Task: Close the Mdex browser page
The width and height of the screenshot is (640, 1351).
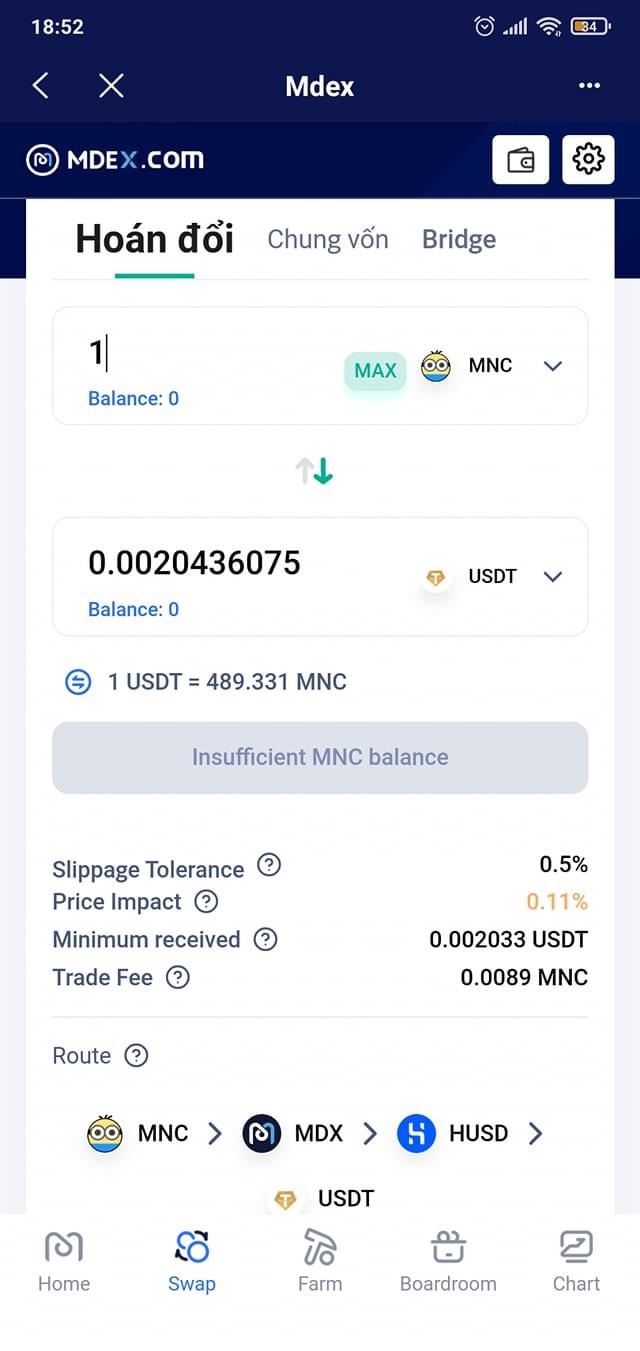Action: [111, 86]
